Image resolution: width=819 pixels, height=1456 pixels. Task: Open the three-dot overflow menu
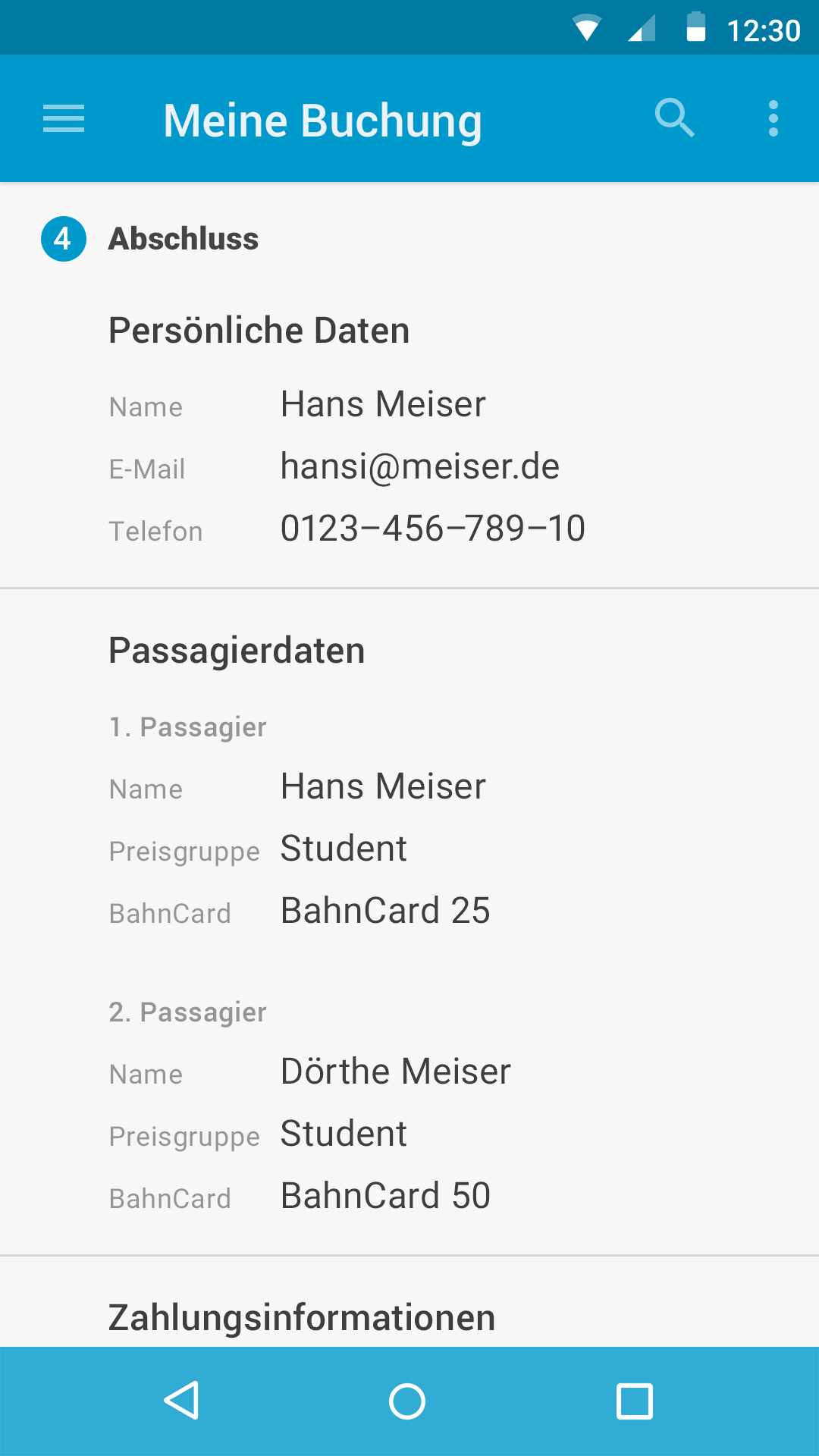773,118
